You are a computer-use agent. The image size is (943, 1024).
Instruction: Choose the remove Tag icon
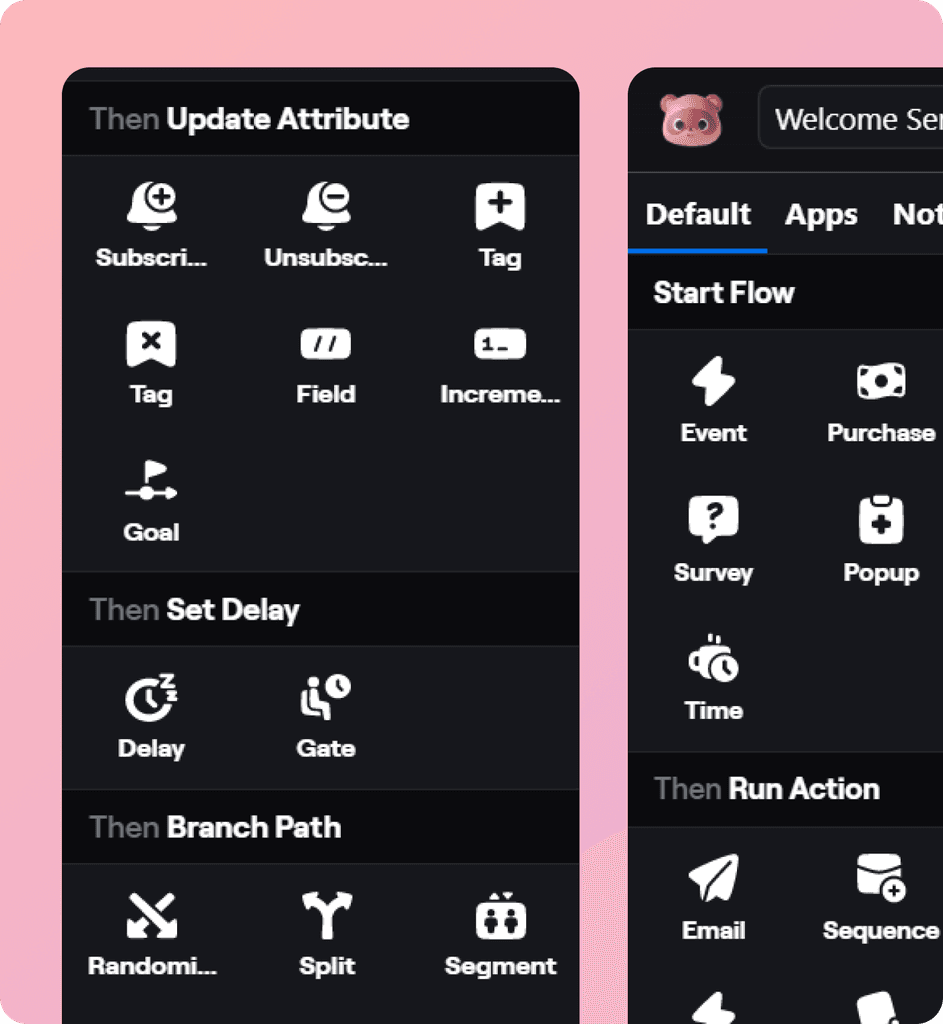tap(151, 343)
